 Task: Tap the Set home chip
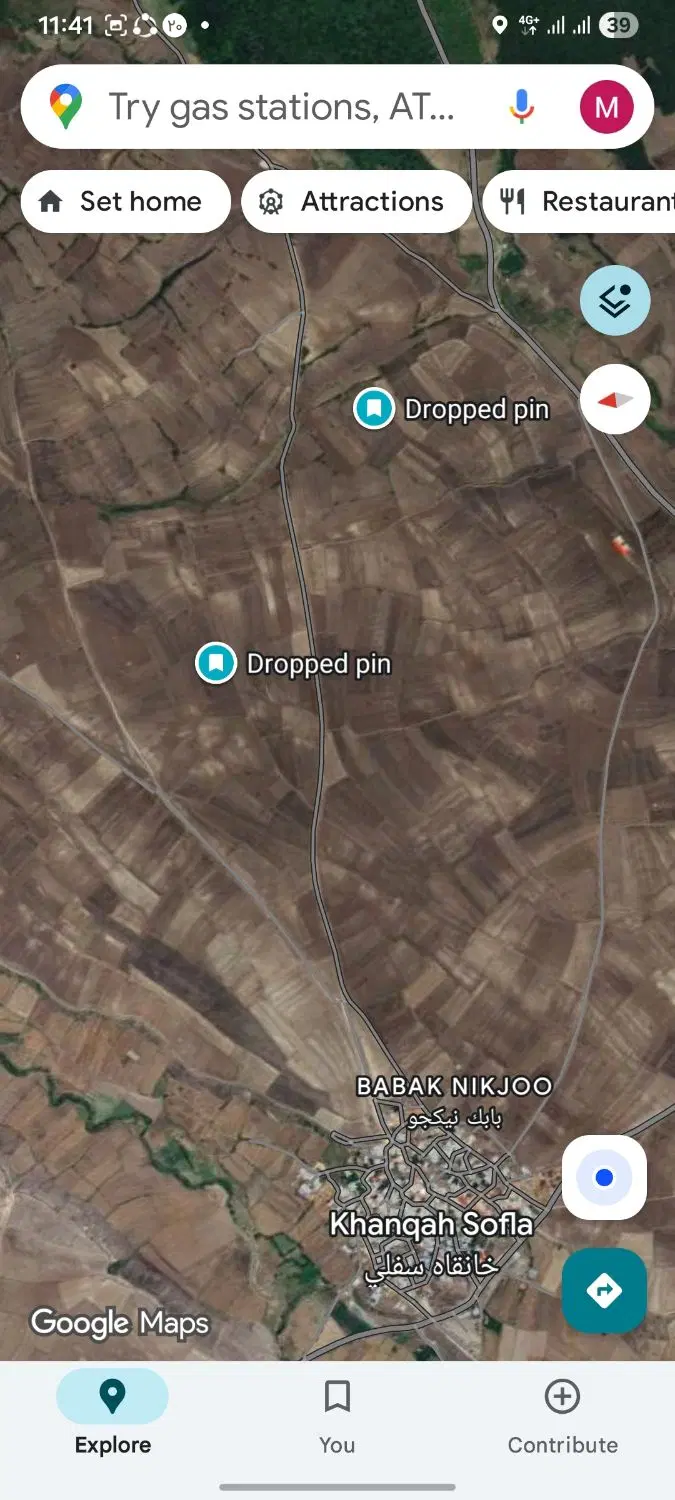point(125,201)
